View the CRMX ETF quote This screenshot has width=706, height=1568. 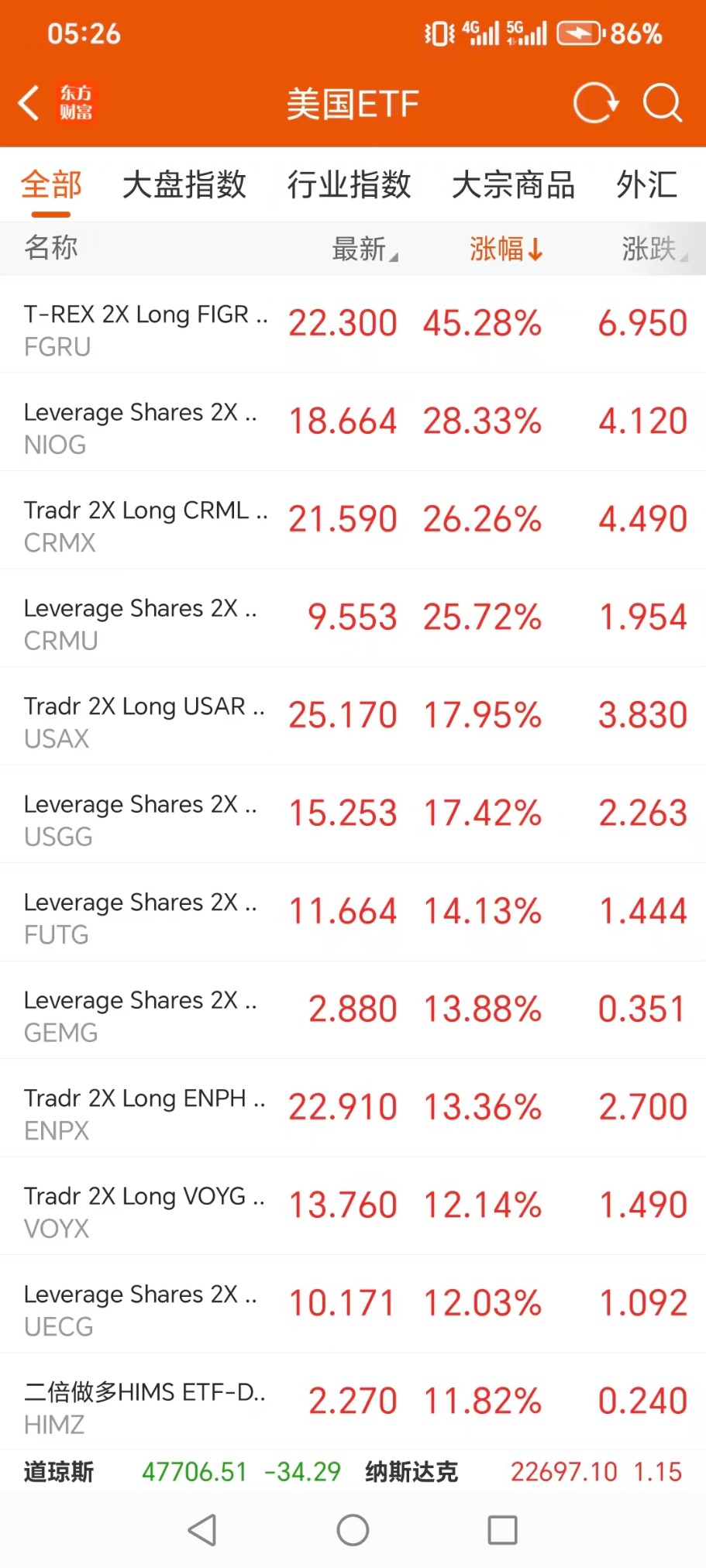tap(353, 521)
